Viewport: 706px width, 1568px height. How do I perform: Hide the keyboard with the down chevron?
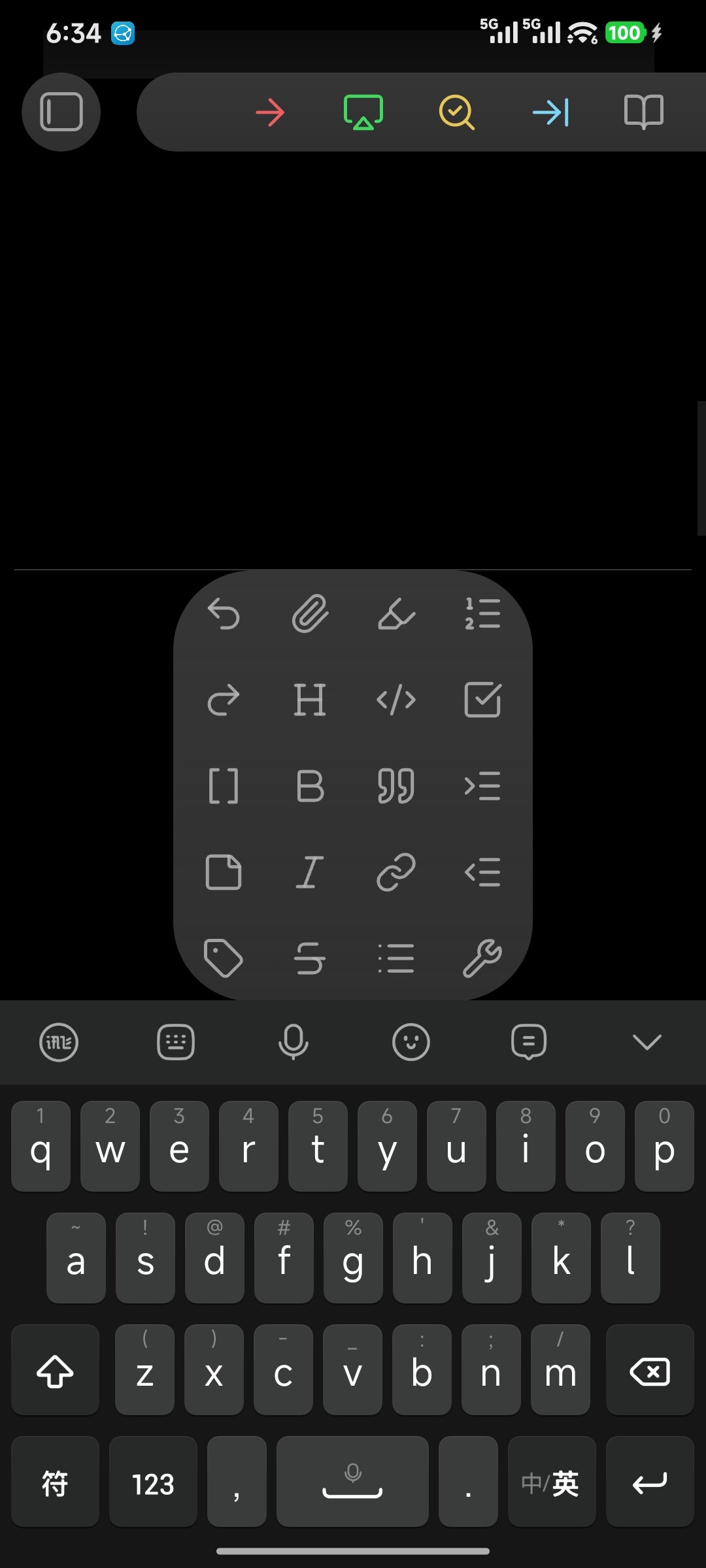647,1041
